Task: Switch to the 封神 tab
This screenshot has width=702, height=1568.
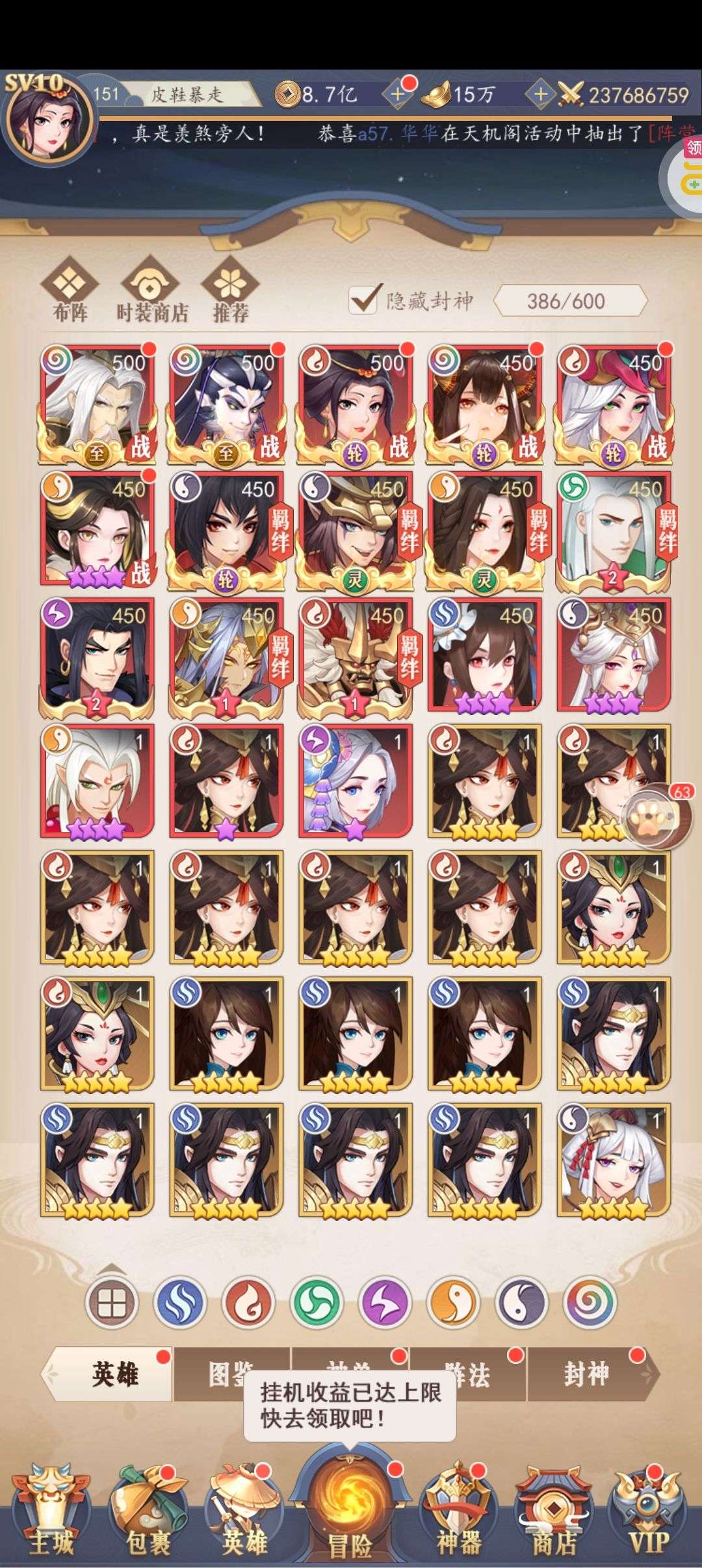Action: [588, 1374]
